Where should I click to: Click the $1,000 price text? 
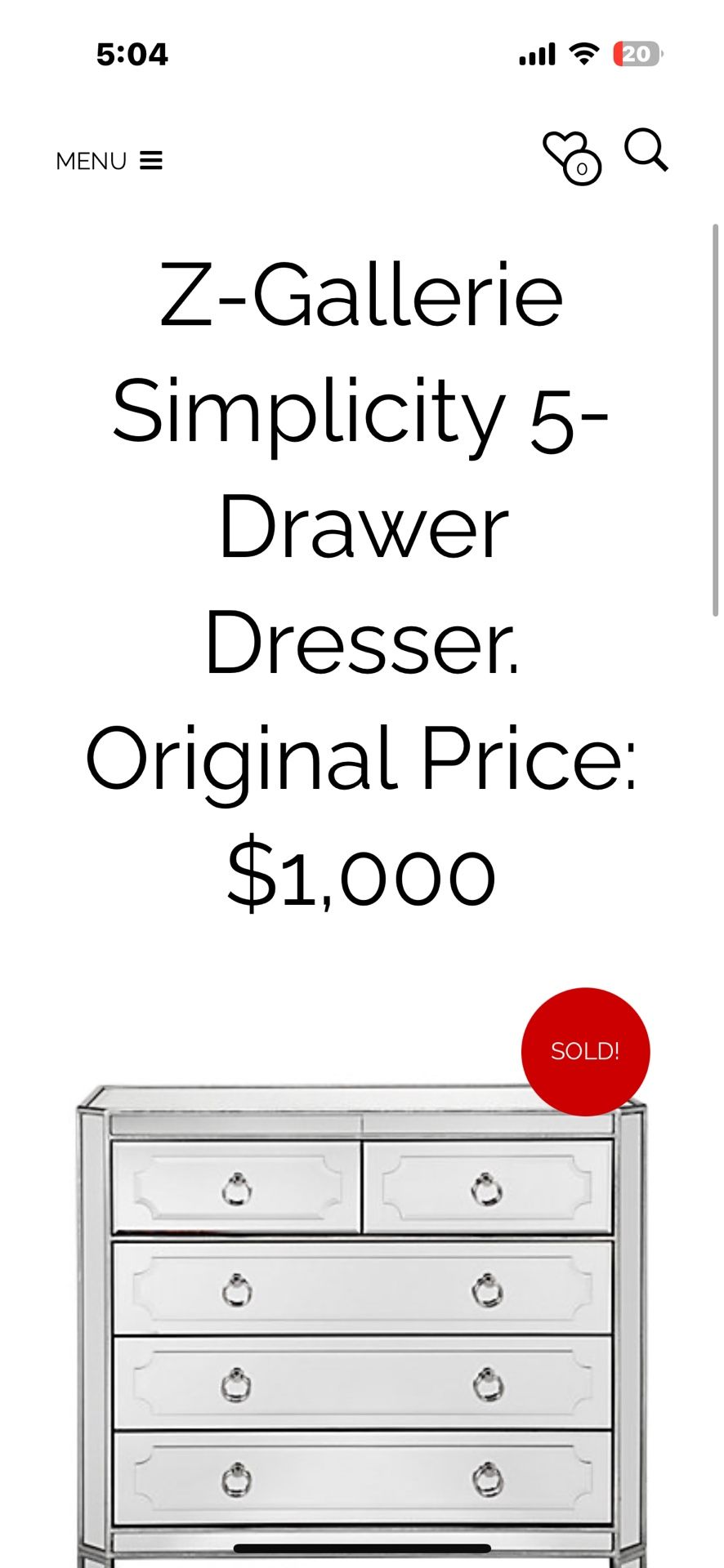click(362, 871)
